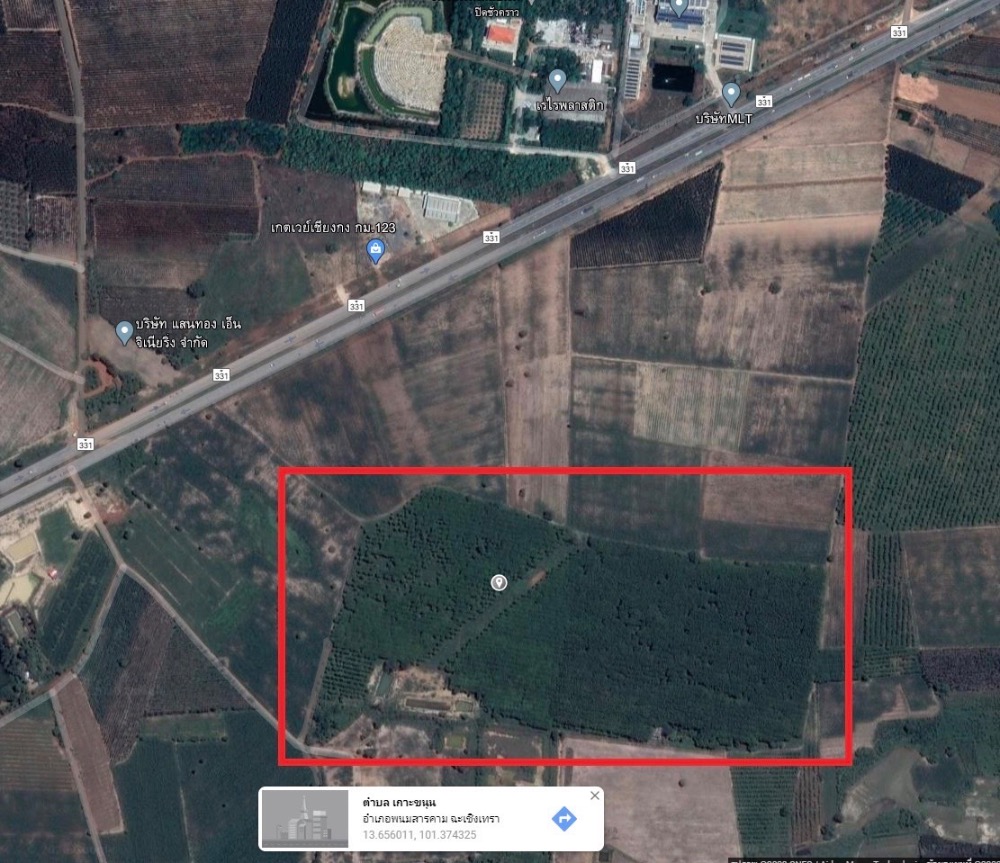
Task: Tap the เกตเวย์เชียงทง กม.123 shopping marker
Action: point(376,250)
